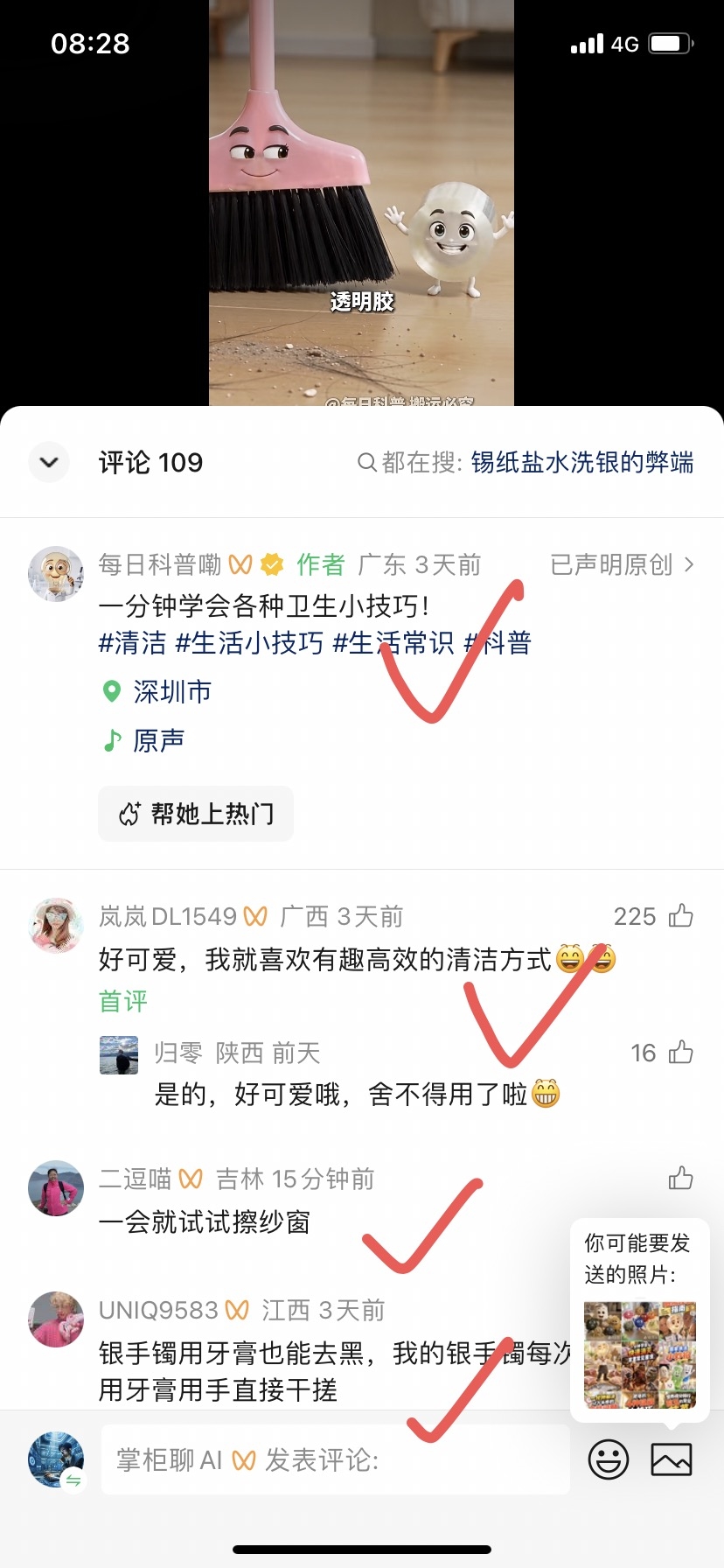Screen dimensions: 724x1568
Task: Attach a picture with the image icon
Action: click(x=672, y=1459)
